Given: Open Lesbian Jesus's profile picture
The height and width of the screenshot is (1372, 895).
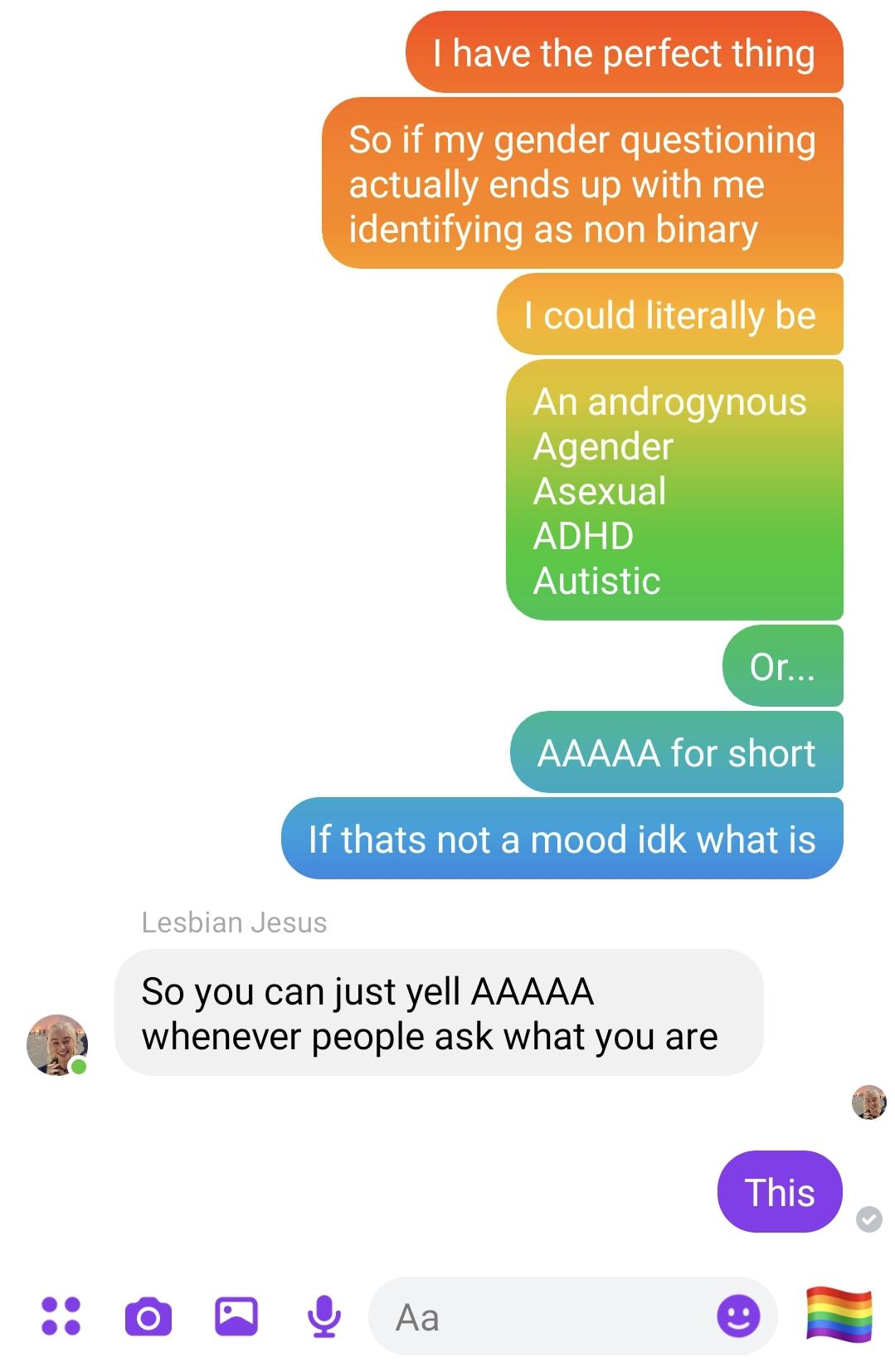Looking at the screenshot, I should coord(57,1044).
